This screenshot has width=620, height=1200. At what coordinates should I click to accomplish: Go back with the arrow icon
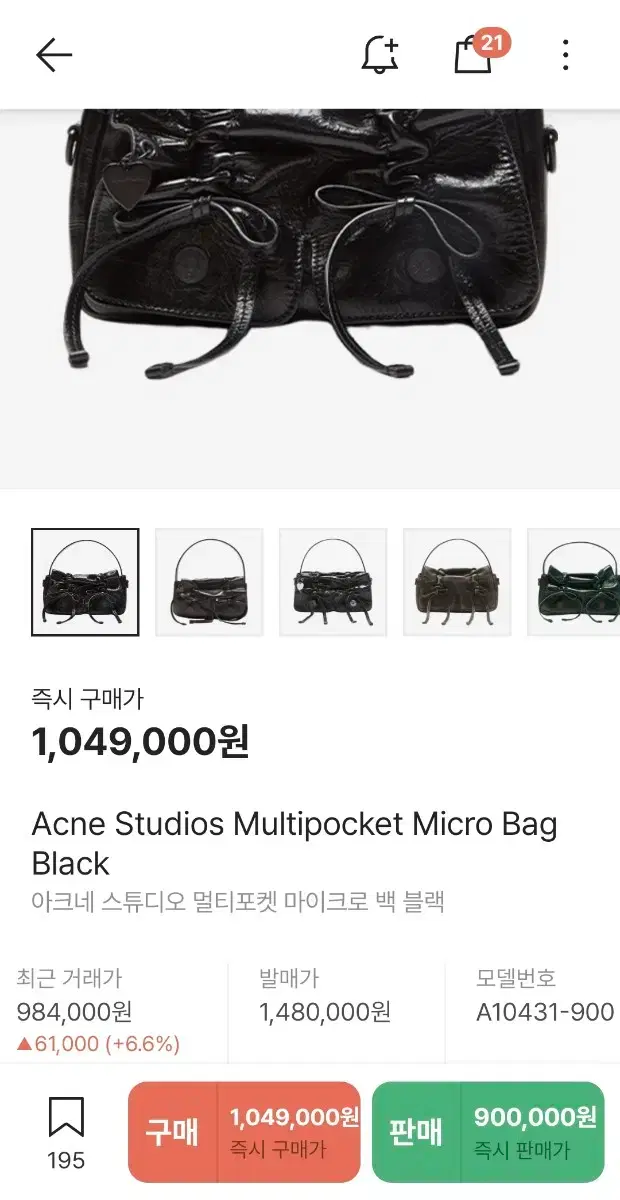(x=54, y=55)
